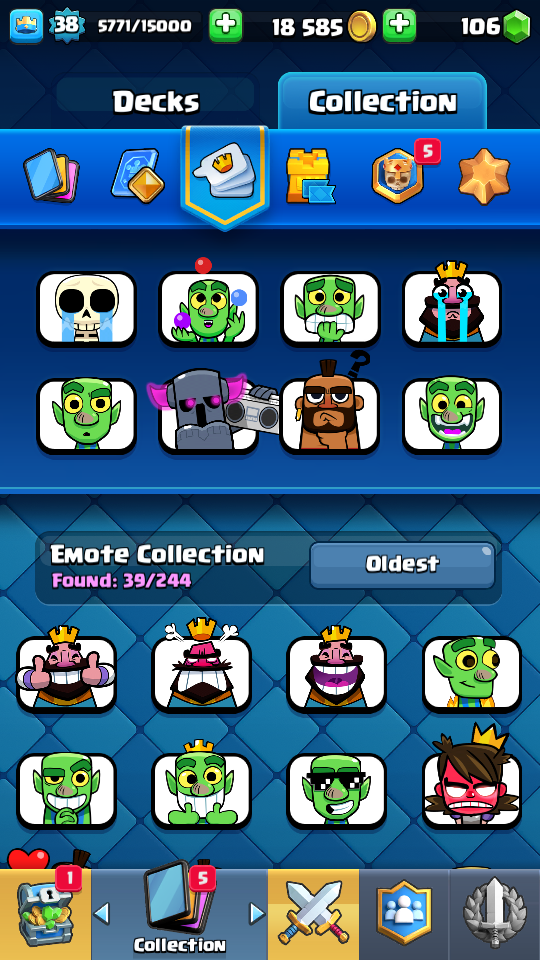The height and width of the screenshot is (960, 540).
Task: Choose the goblin with sunglasses emote
Action: [x=337, y=790]
